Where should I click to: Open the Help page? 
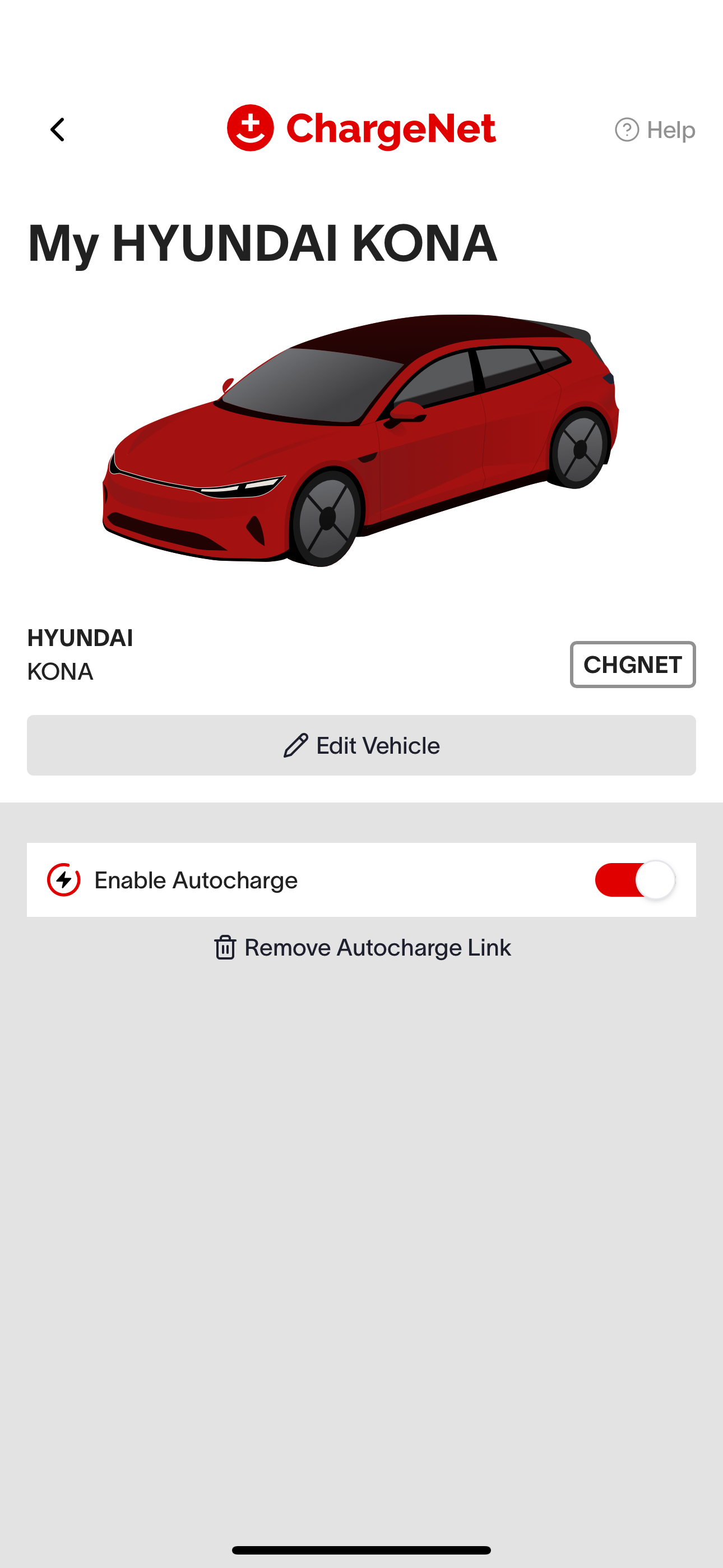655,130
